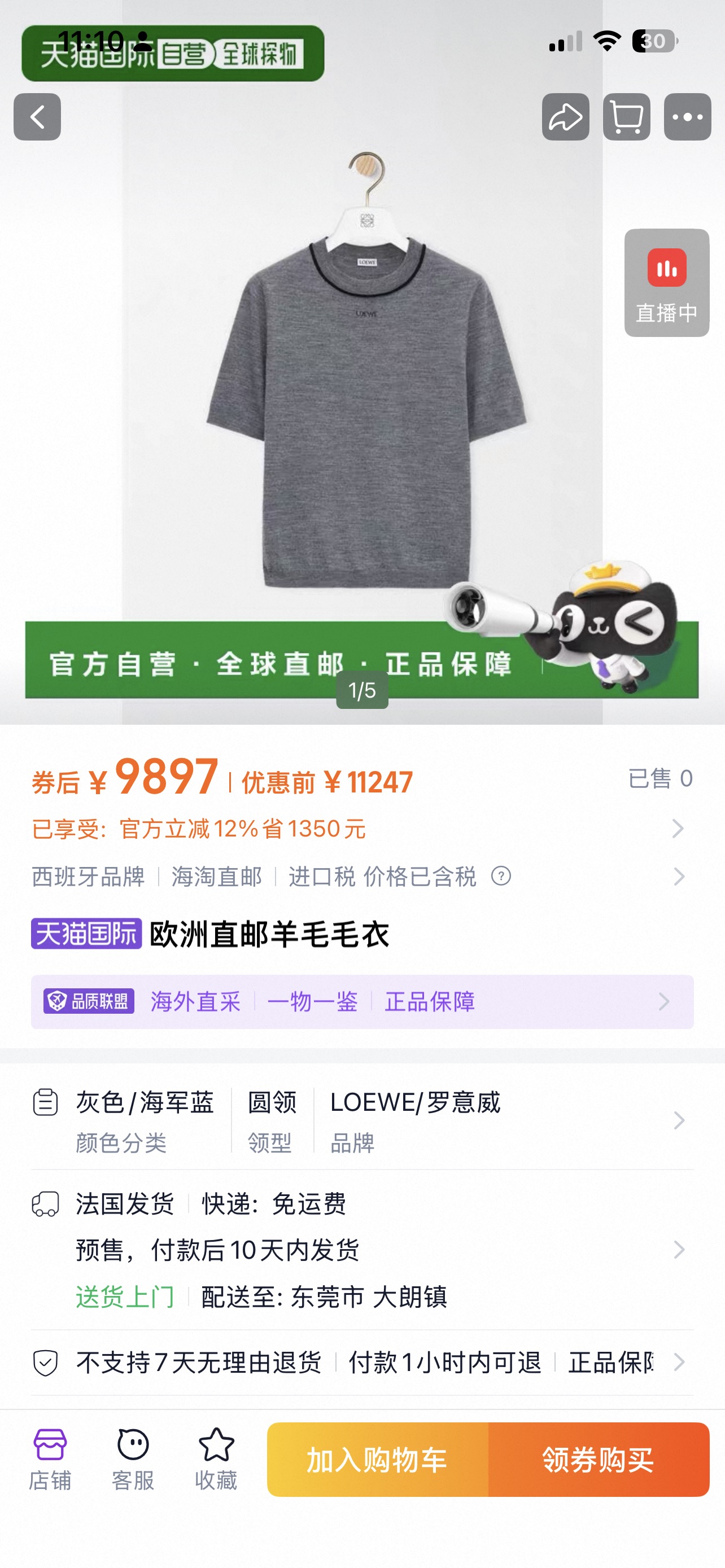This screenshot has height=1568, width=725.
Task: Visit the 店铺 store page
Action: (50, 1459)
